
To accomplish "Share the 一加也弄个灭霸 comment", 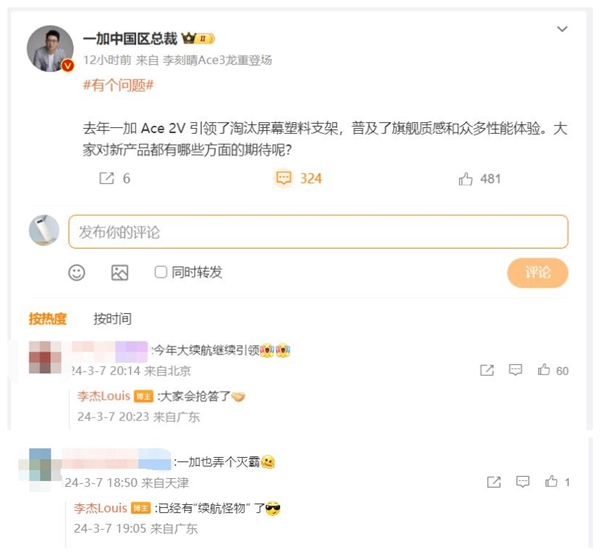I will (x=493, y=482).
